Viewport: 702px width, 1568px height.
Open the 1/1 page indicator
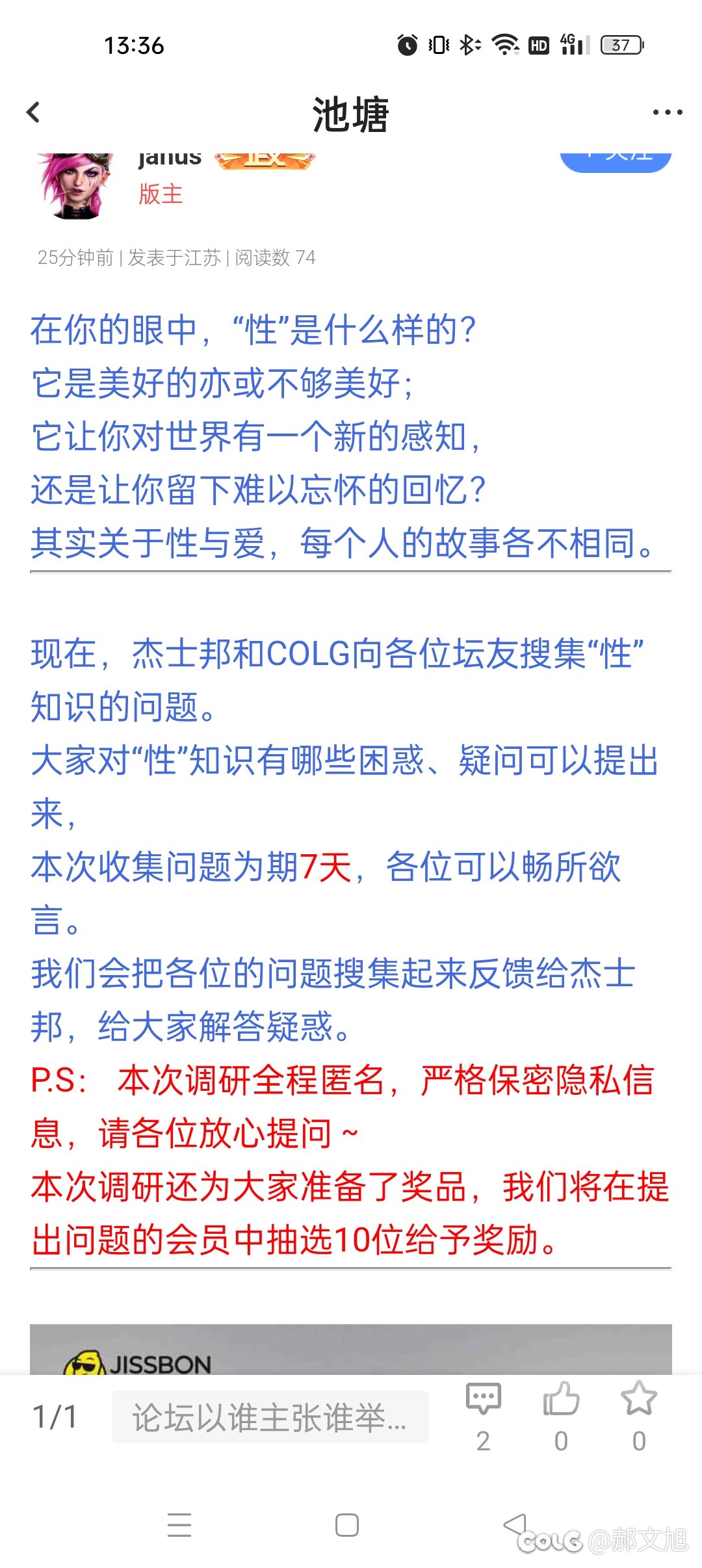(55, 1417)
